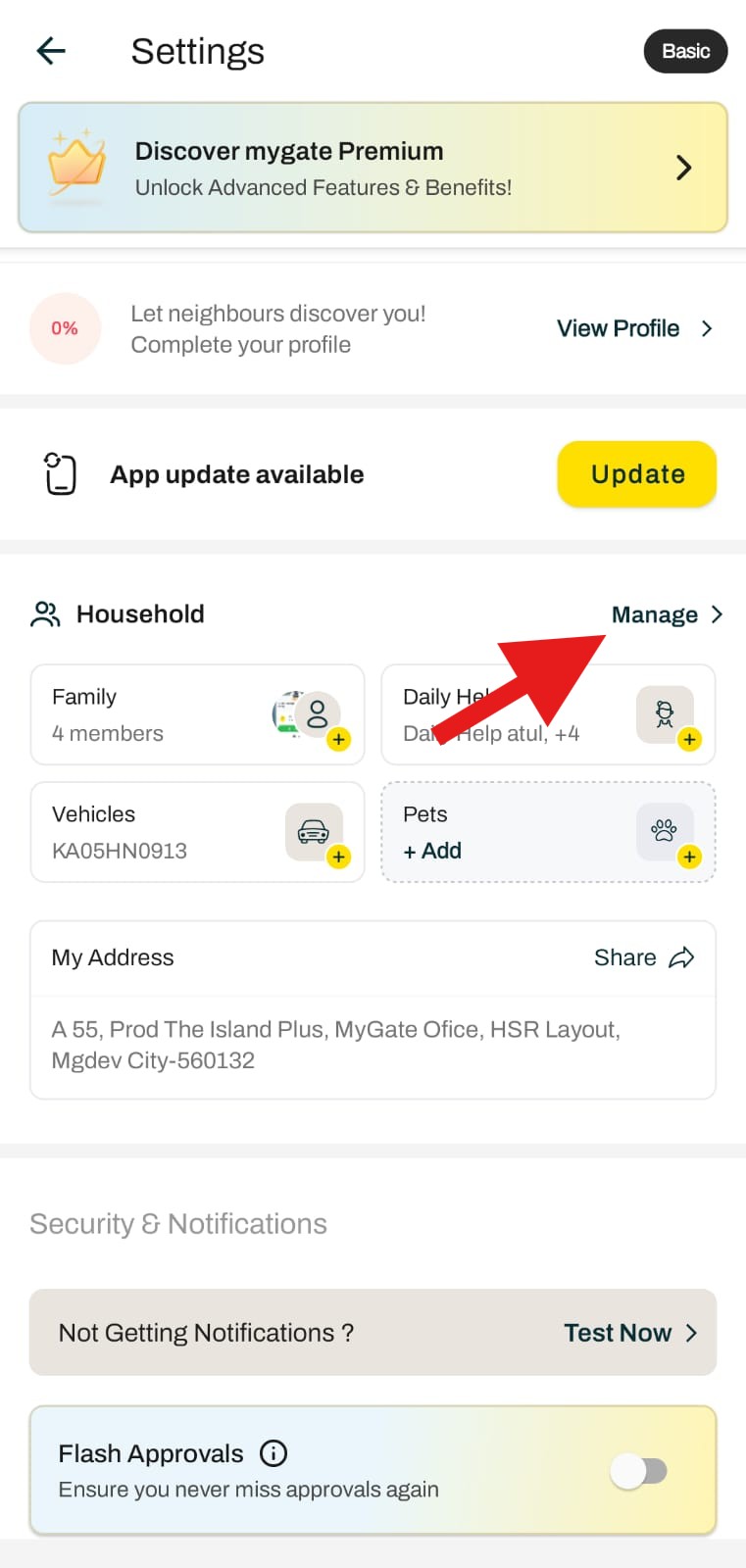Viewport: 746px width, 1568px height.
Task: Open Manage household
Action: coord(666,614)
